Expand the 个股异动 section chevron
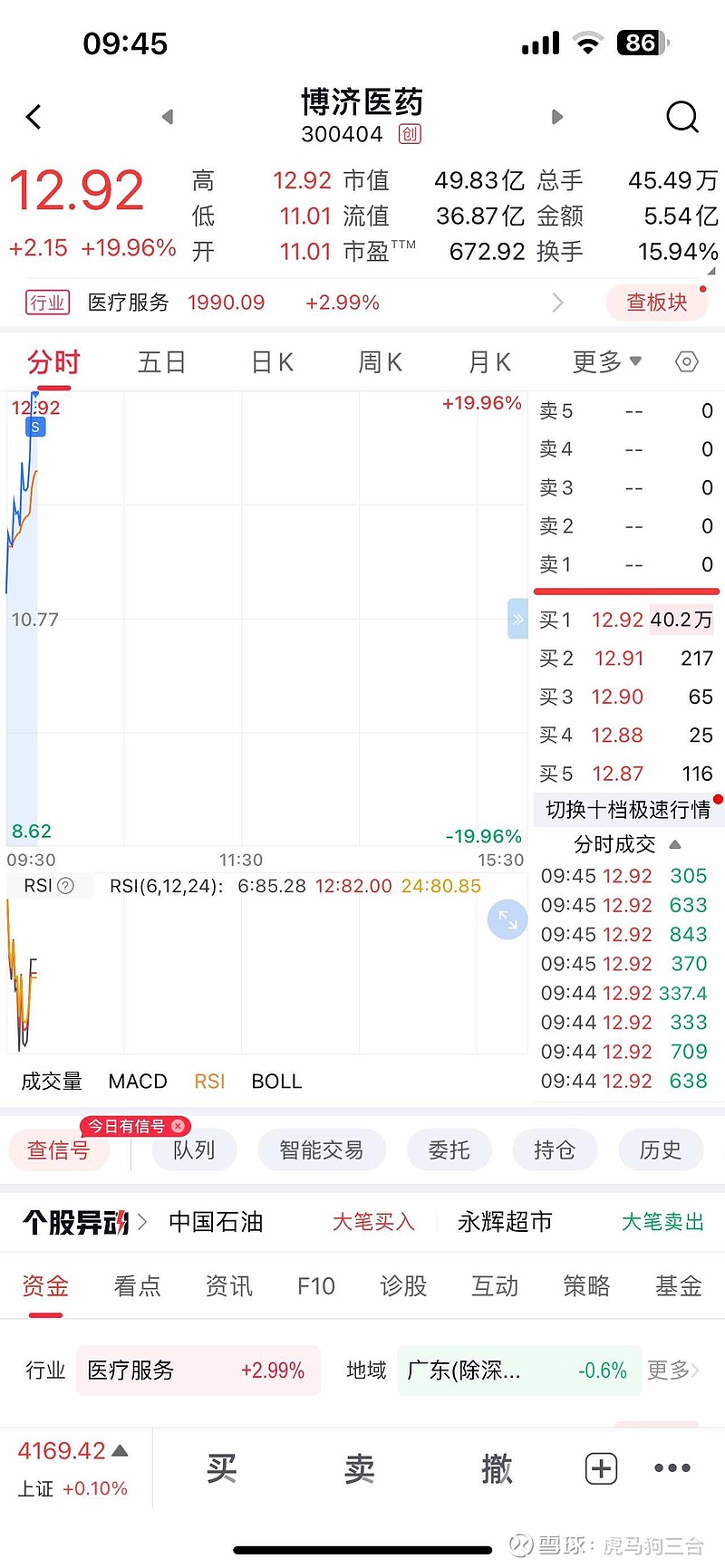The height and width of the screenshot is (1568, 725). tap(140, 1221)
